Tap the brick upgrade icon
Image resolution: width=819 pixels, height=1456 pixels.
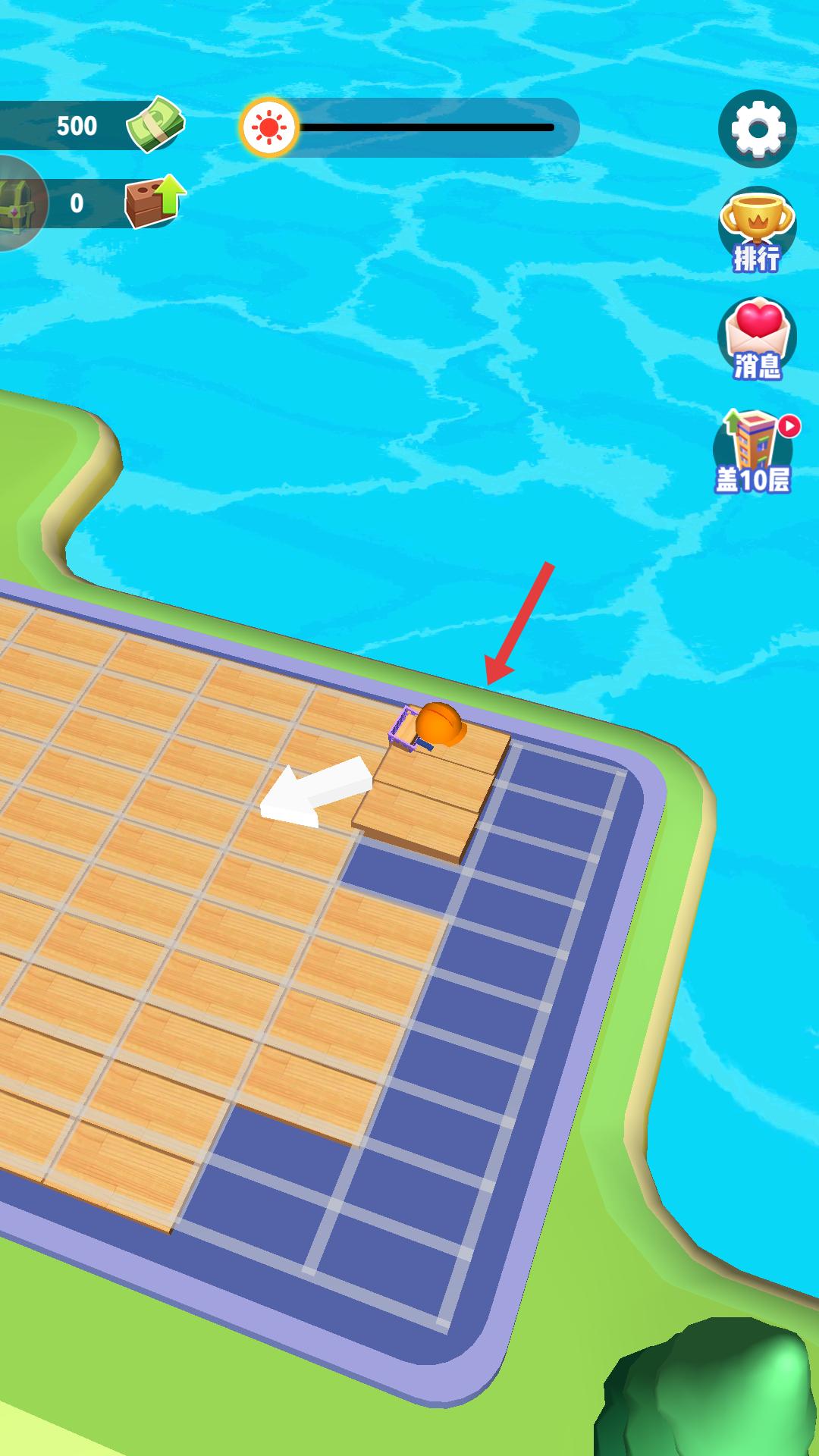pos(155,202)
